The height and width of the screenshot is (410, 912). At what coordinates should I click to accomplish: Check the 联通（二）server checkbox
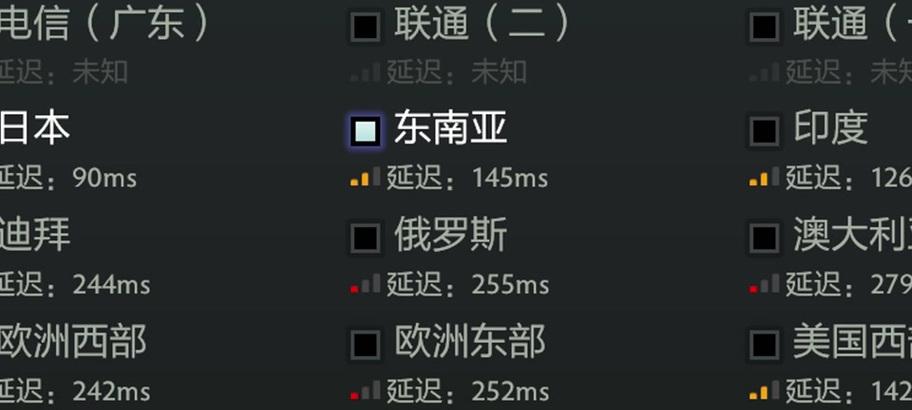[365, 26]
